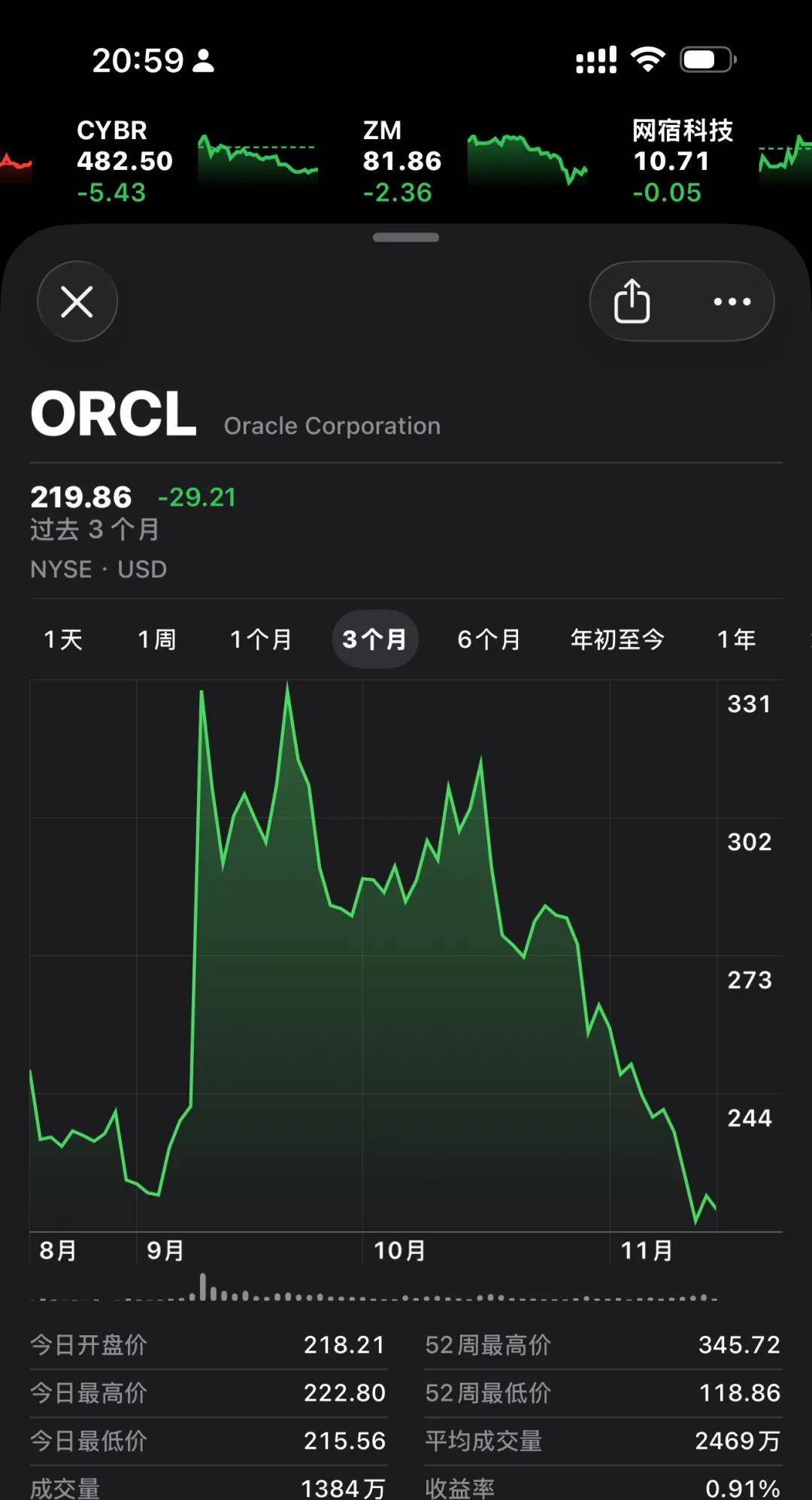The image size is (812, 1500).
Task: Open the share sheet icon
Action: click(x=632, y=301)
